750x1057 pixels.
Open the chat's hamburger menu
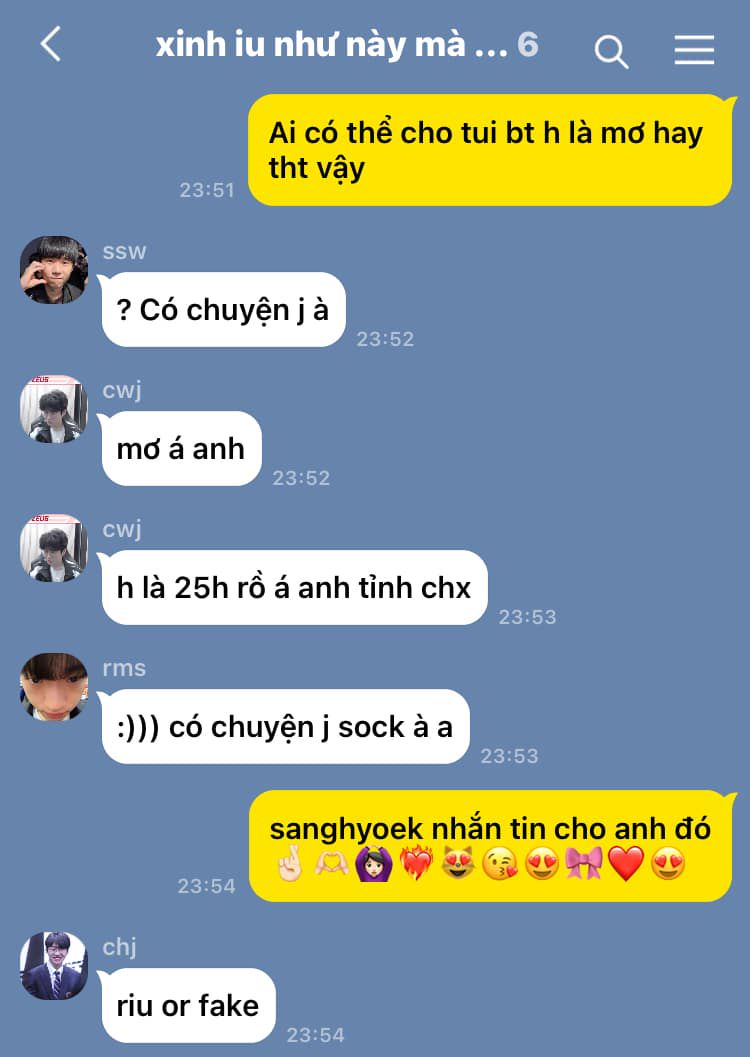[694, 50]
